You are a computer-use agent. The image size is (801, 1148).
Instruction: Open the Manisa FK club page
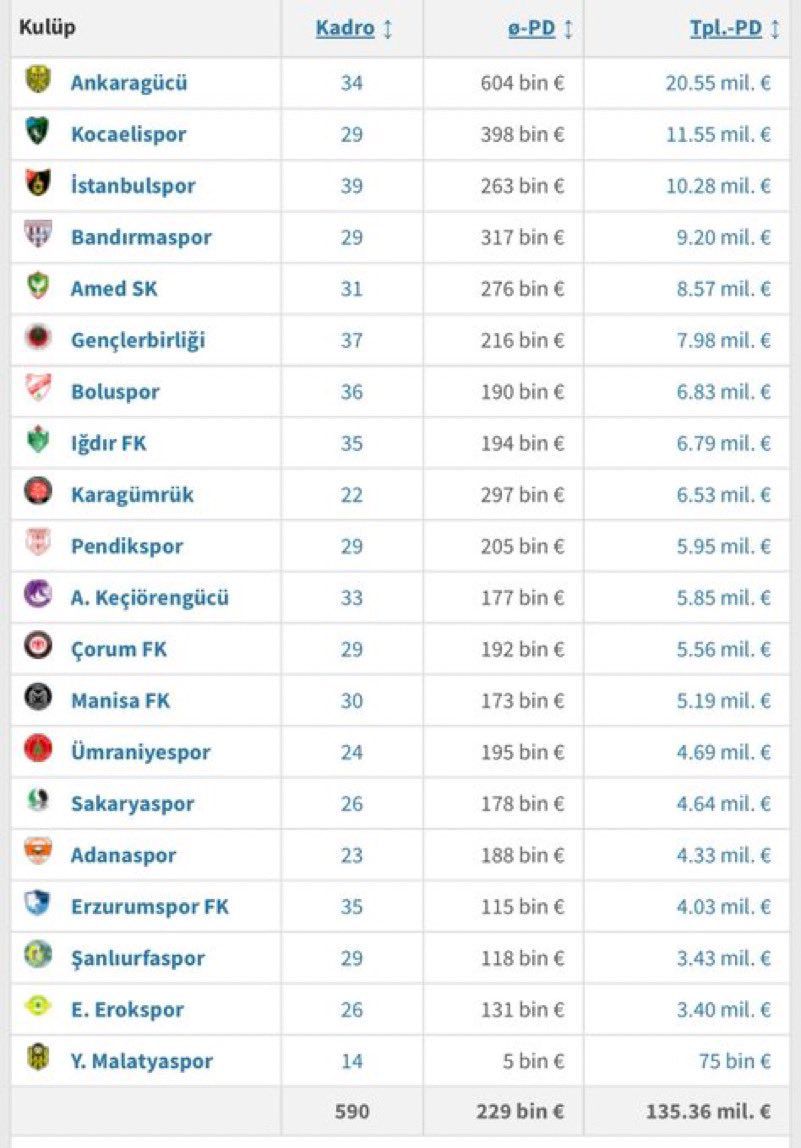(121, 701)
